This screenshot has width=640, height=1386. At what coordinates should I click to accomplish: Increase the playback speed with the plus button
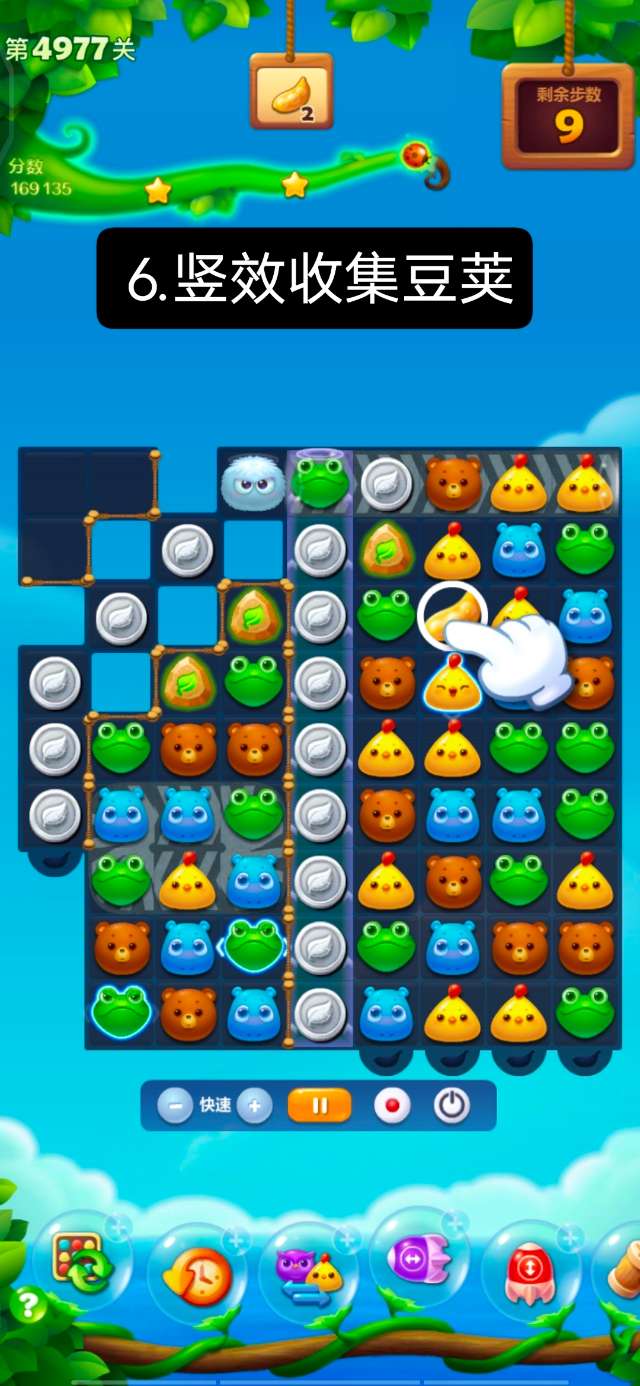coord(254,1106)
